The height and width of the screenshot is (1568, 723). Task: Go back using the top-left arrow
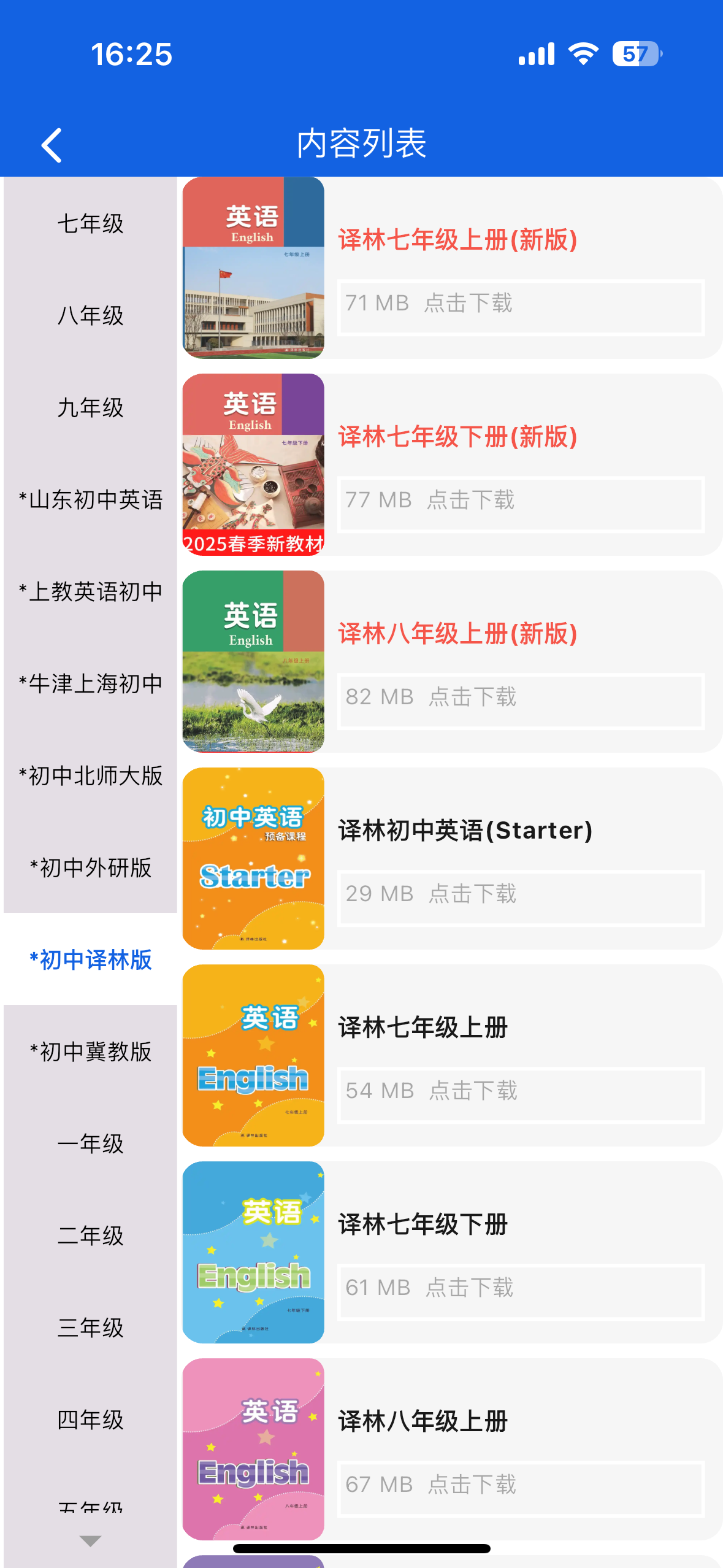click(52, 145)
